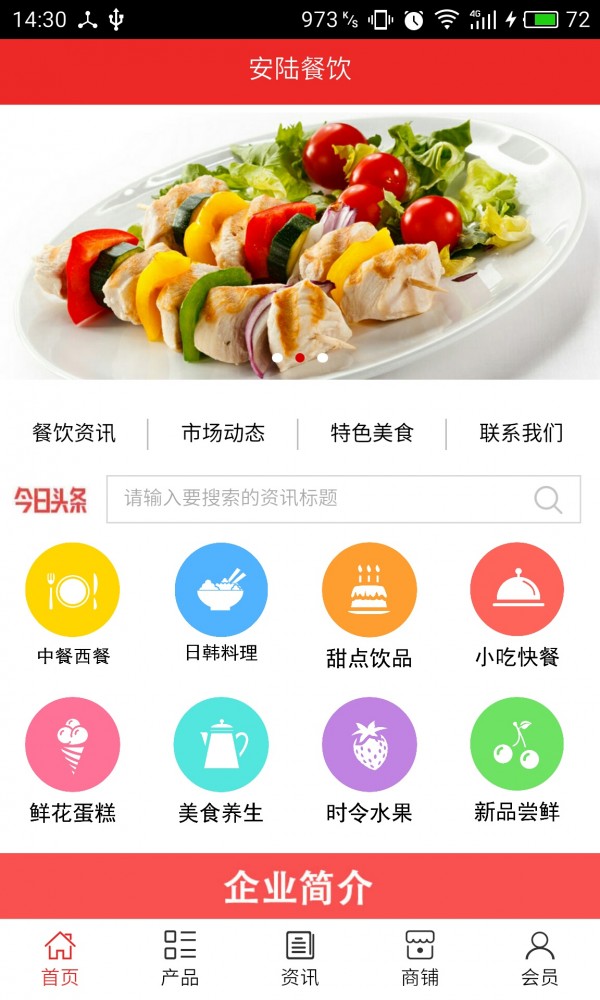The width and height of the screenshot is (600, 1000).
Task: Tap the magnifier search icon
Action: (x=548, y=499)
